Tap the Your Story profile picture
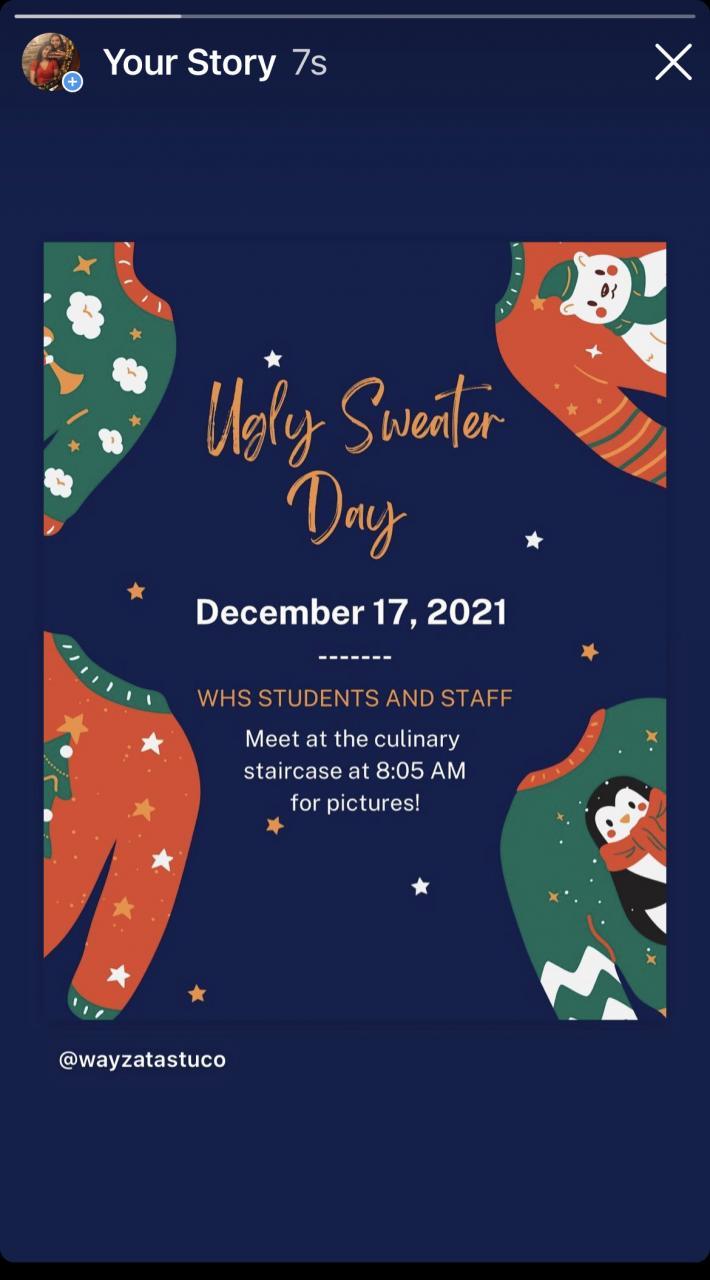 [50, 62]
